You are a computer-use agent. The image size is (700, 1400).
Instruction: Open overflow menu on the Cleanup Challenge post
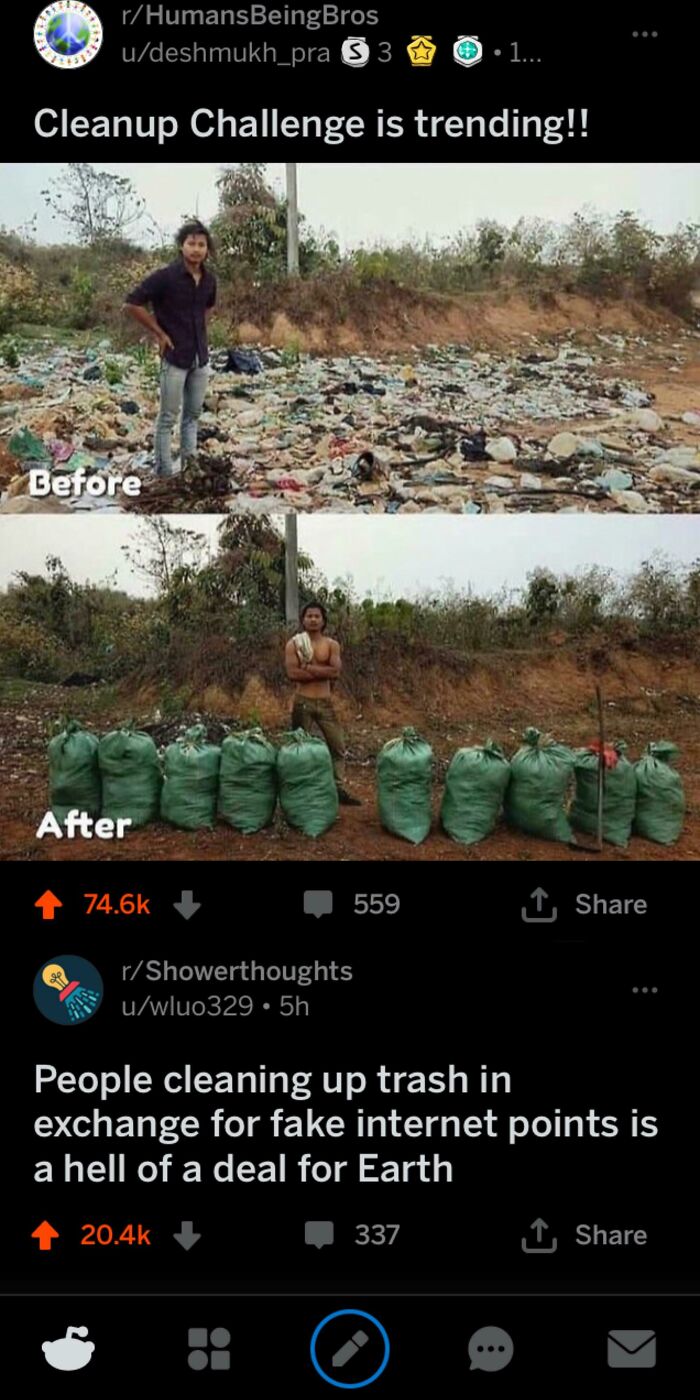(645, 33)
